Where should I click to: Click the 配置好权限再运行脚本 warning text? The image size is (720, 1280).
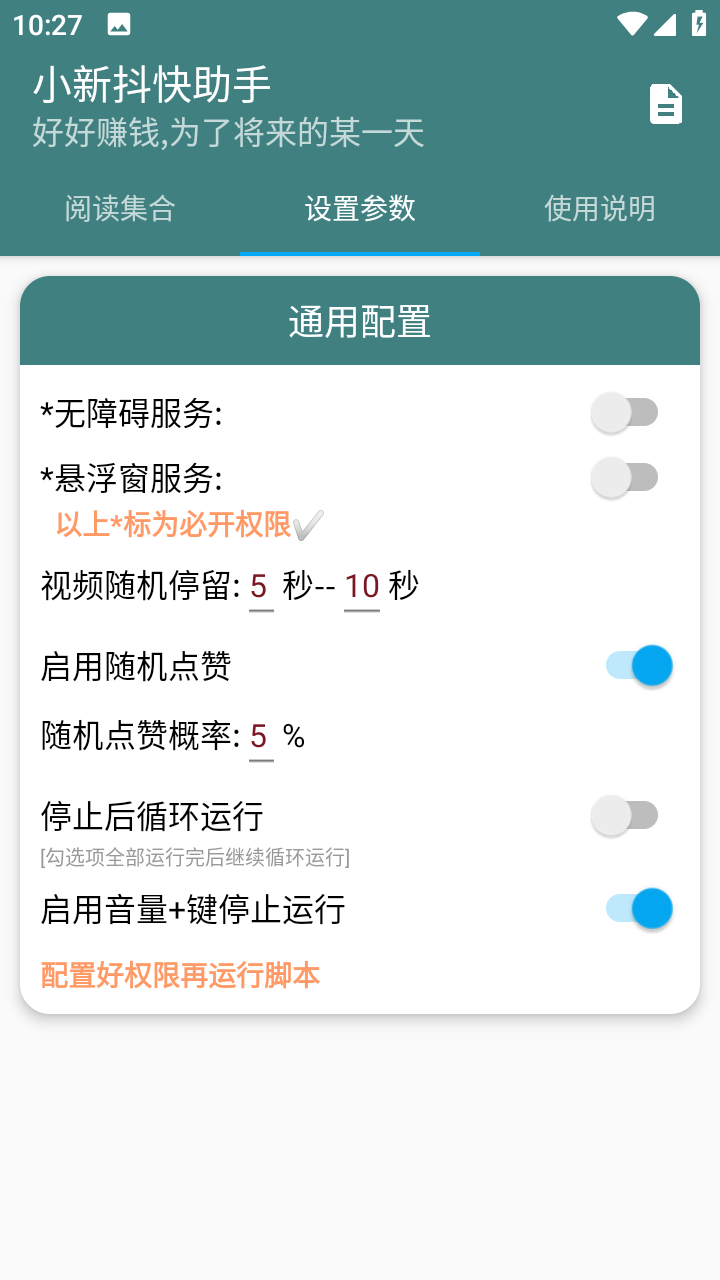pos(180,975)
